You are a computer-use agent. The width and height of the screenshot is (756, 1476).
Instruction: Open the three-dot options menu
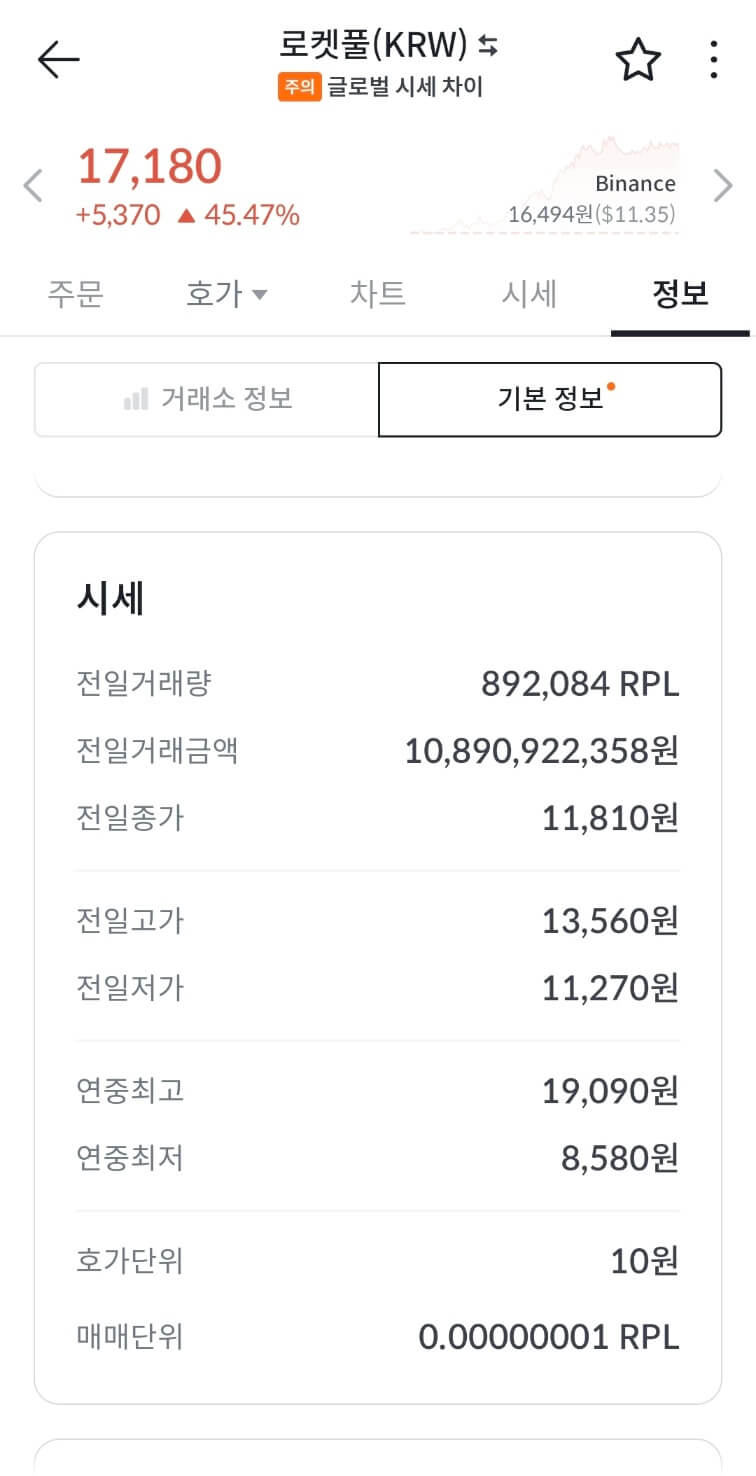(713, 58)
